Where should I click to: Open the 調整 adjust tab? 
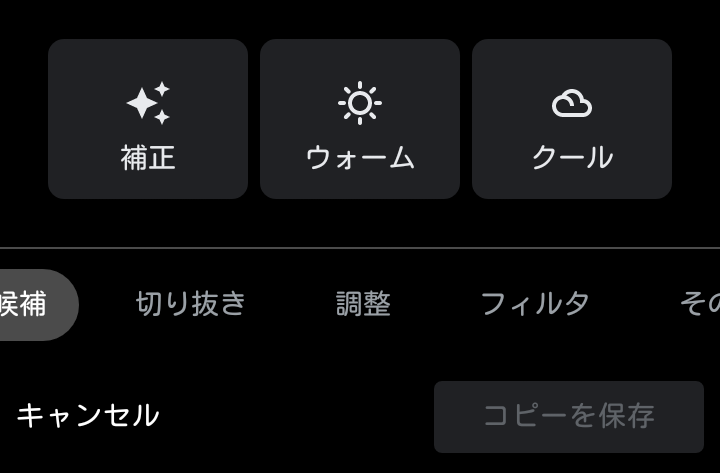(x=363, y=304)
